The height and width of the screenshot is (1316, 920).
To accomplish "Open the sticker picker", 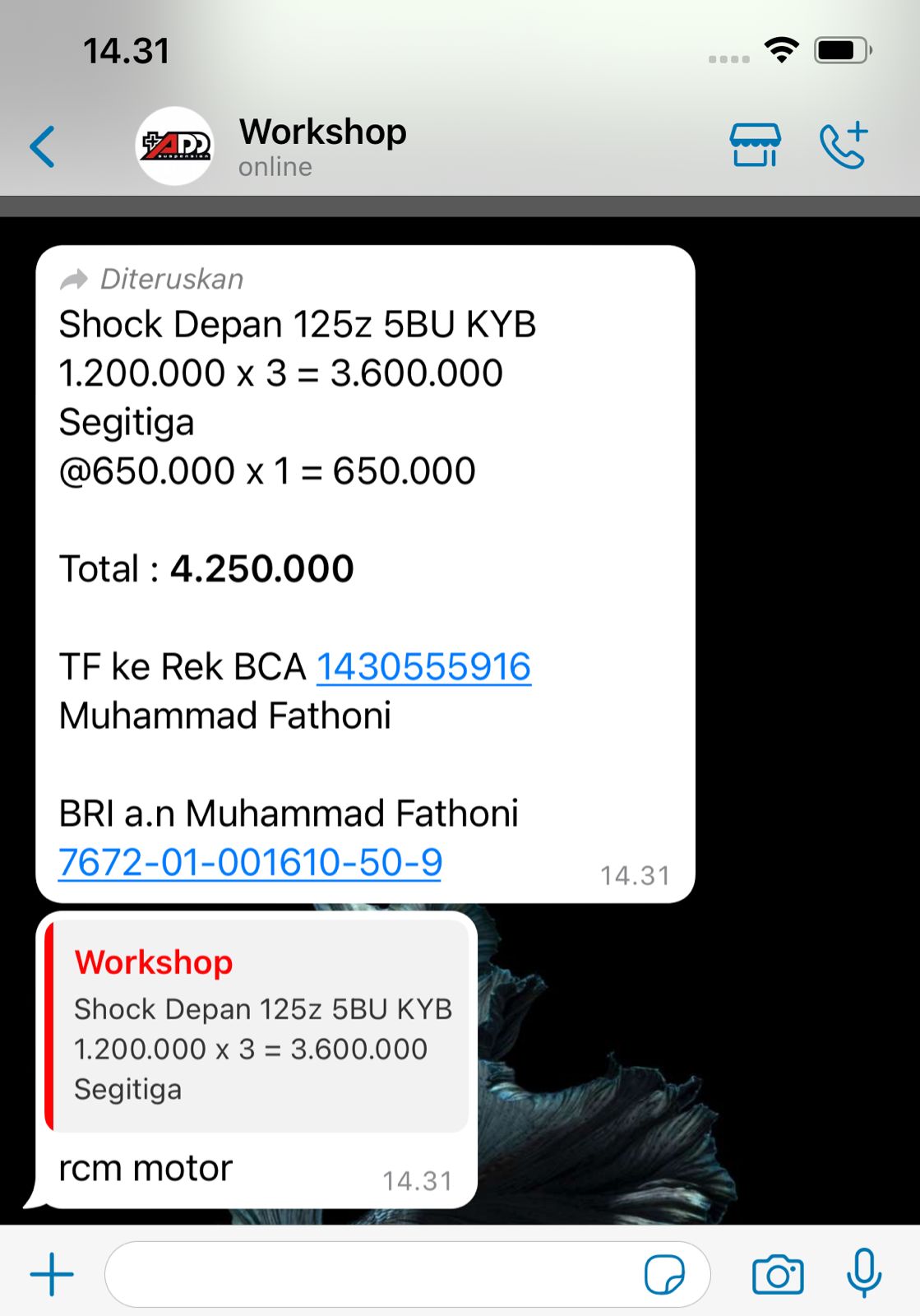I will (x=664, y=1275).
